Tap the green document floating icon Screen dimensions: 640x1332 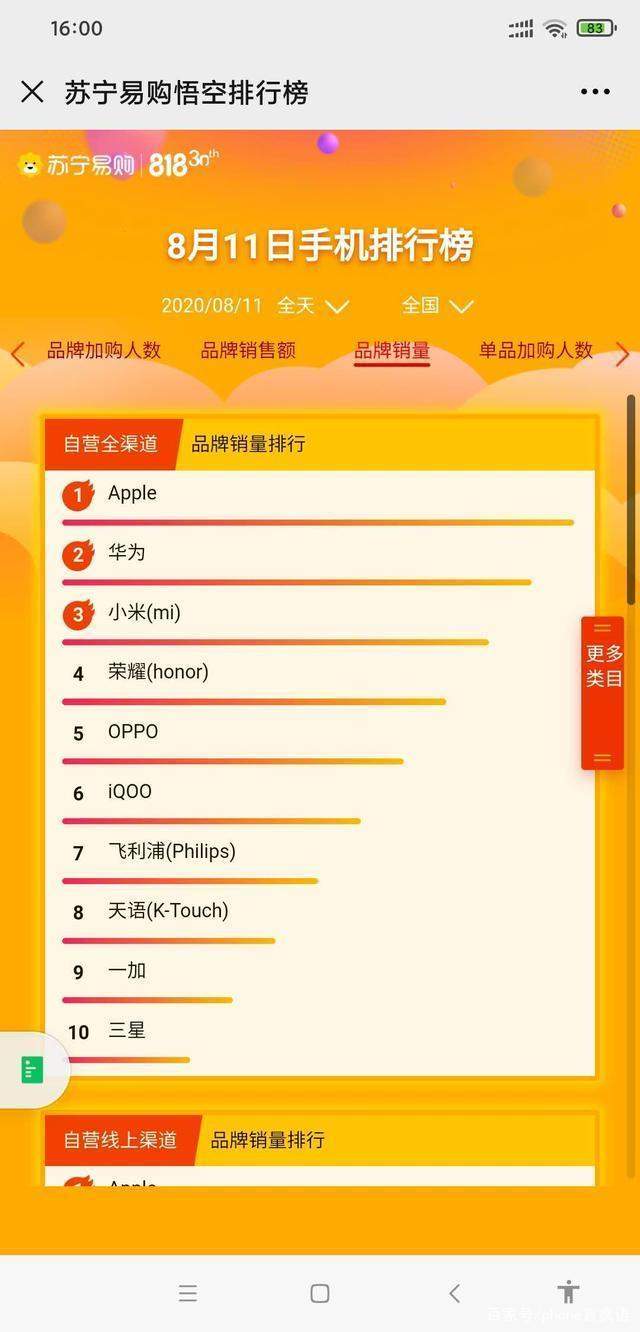pos(31,1070)
